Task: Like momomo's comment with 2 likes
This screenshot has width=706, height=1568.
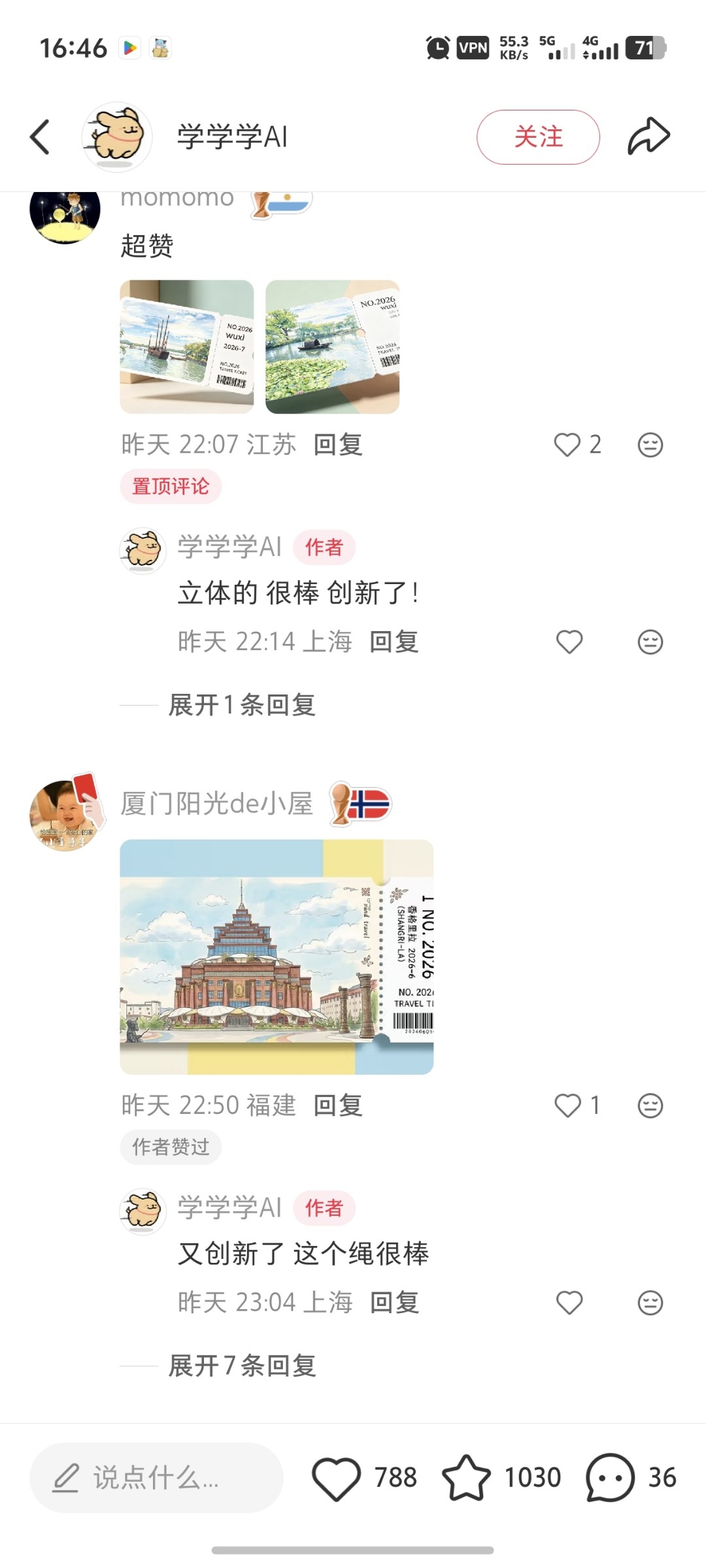Action: click(567, 445)
